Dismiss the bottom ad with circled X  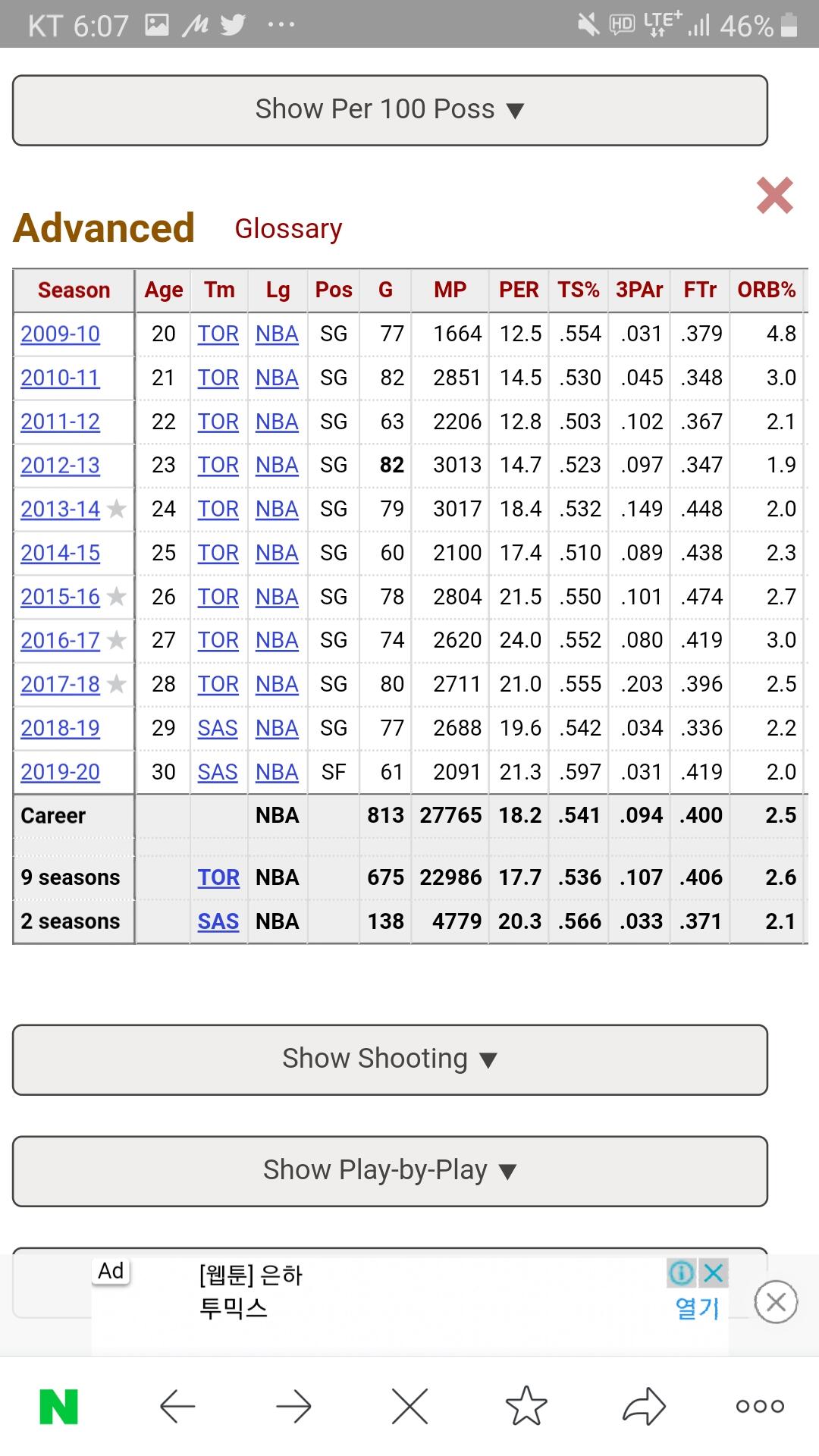point(776,1302)
